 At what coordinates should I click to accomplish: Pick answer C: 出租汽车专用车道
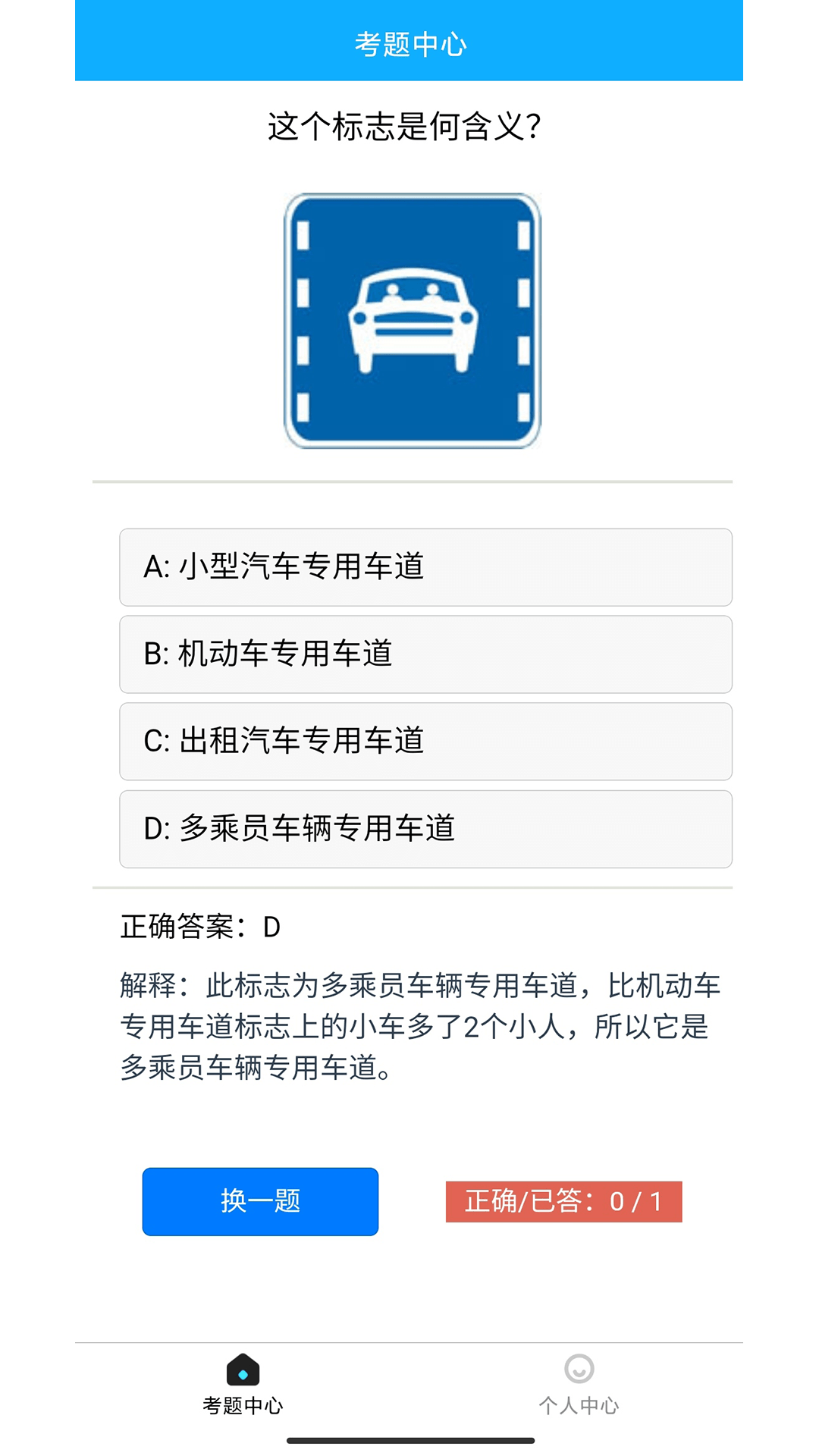(x=425, y=742)
